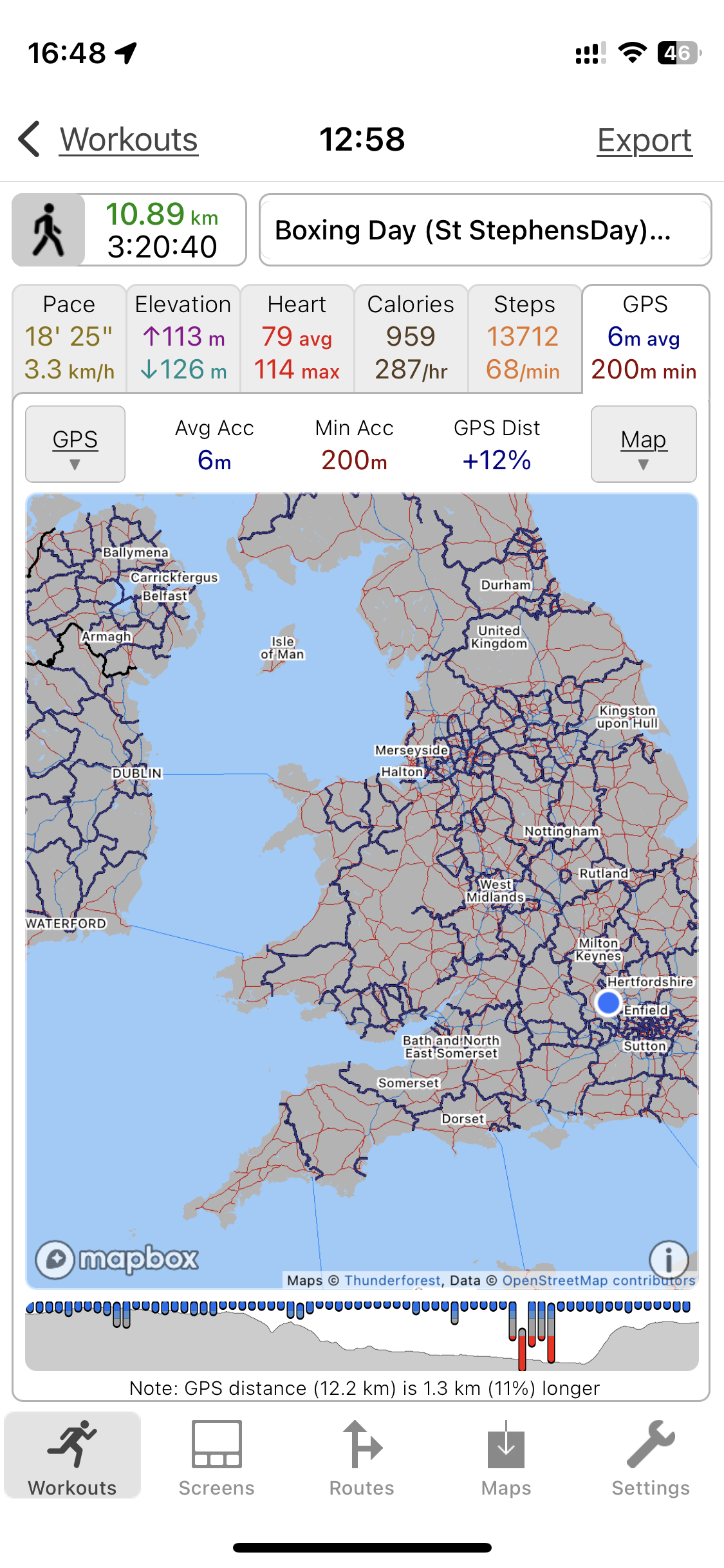Expand the GPS dropdown

(75, 444)
